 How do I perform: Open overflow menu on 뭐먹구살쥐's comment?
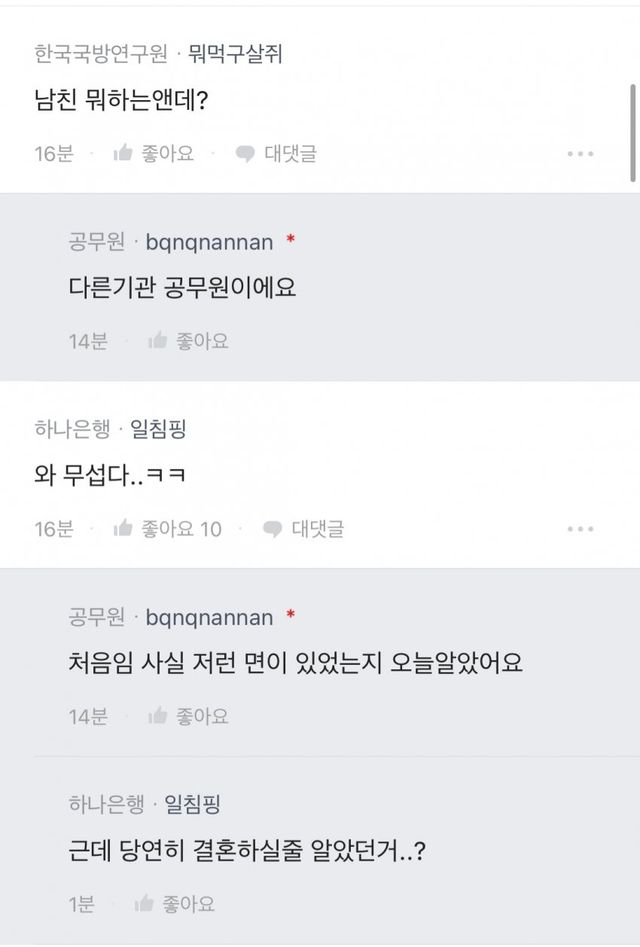point(580,154)
